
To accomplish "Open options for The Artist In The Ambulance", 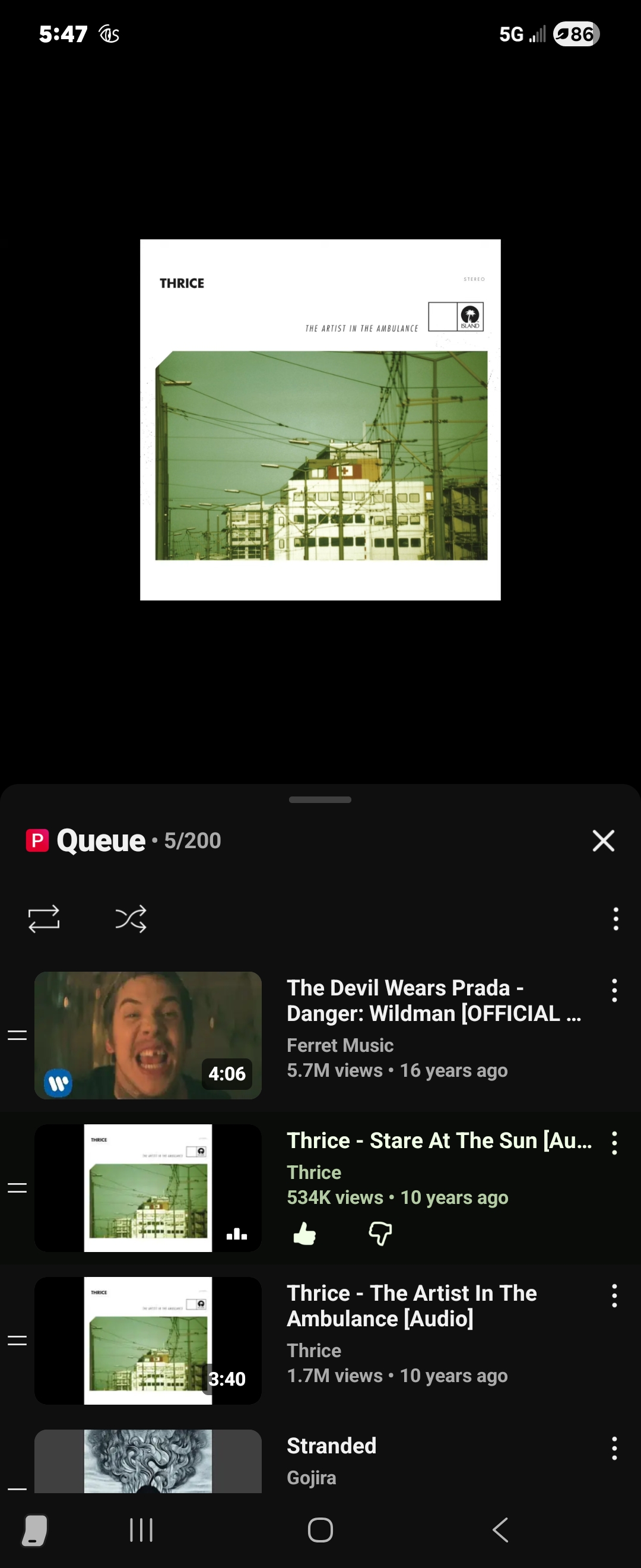I will [614, 1296].
